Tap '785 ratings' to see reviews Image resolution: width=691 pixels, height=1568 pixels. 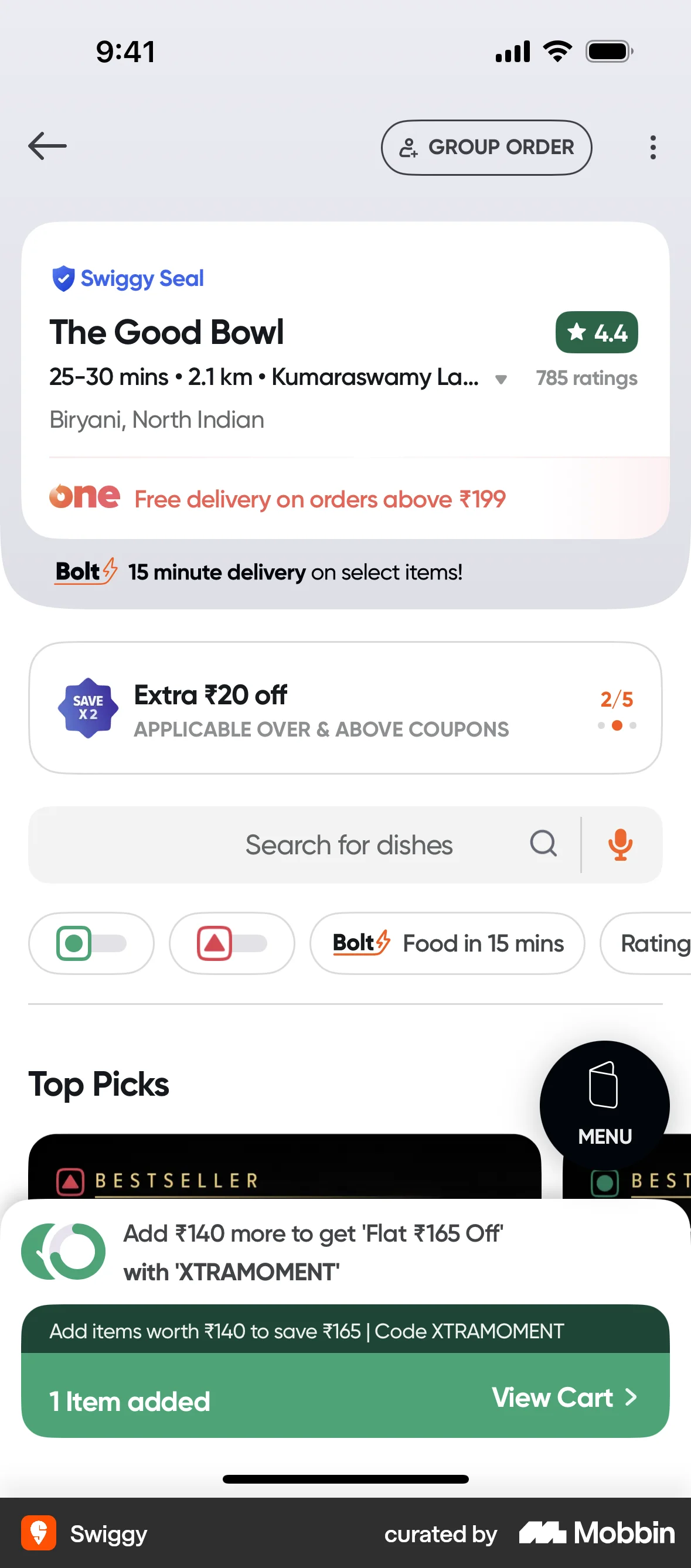point(586,377)
